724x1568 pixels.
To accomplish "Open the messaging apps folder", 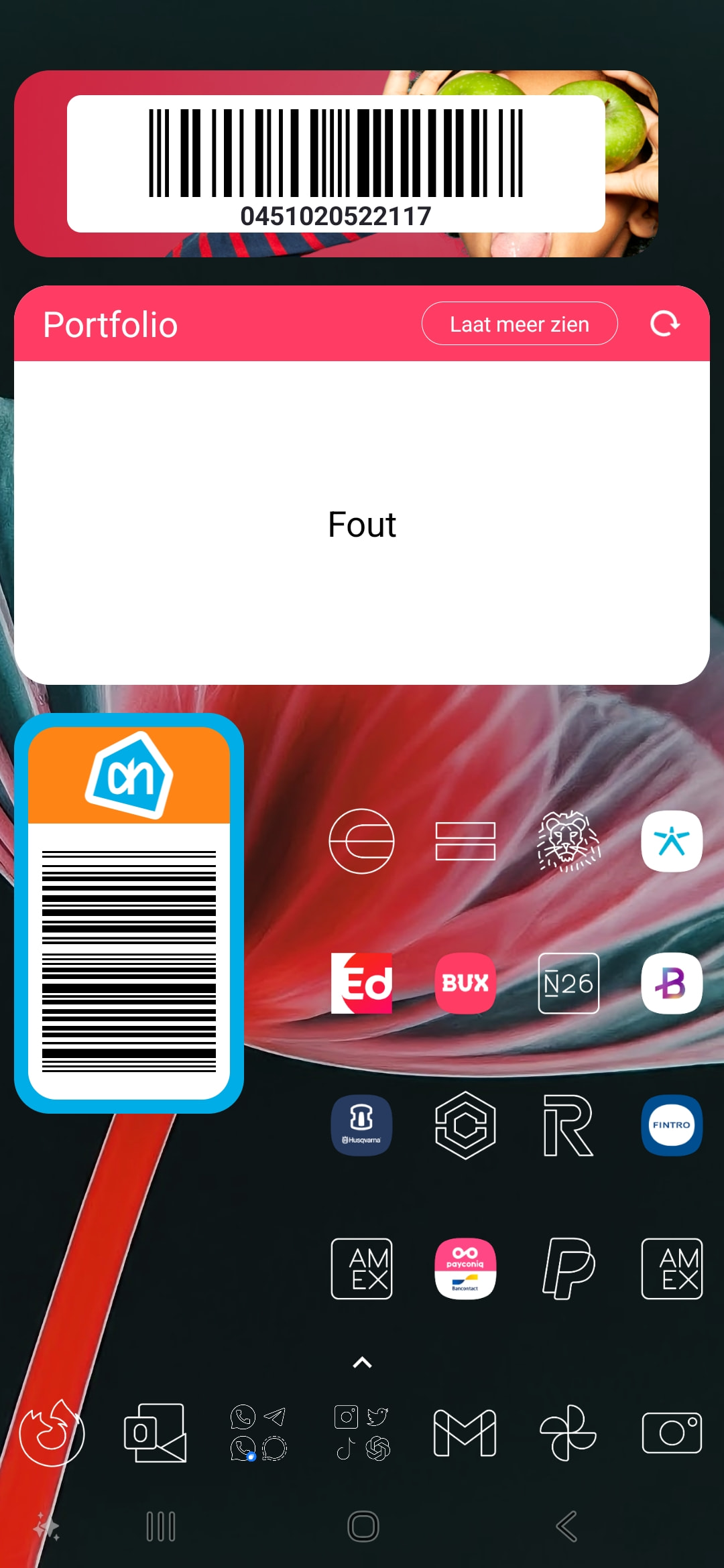I will point(258,1433).
